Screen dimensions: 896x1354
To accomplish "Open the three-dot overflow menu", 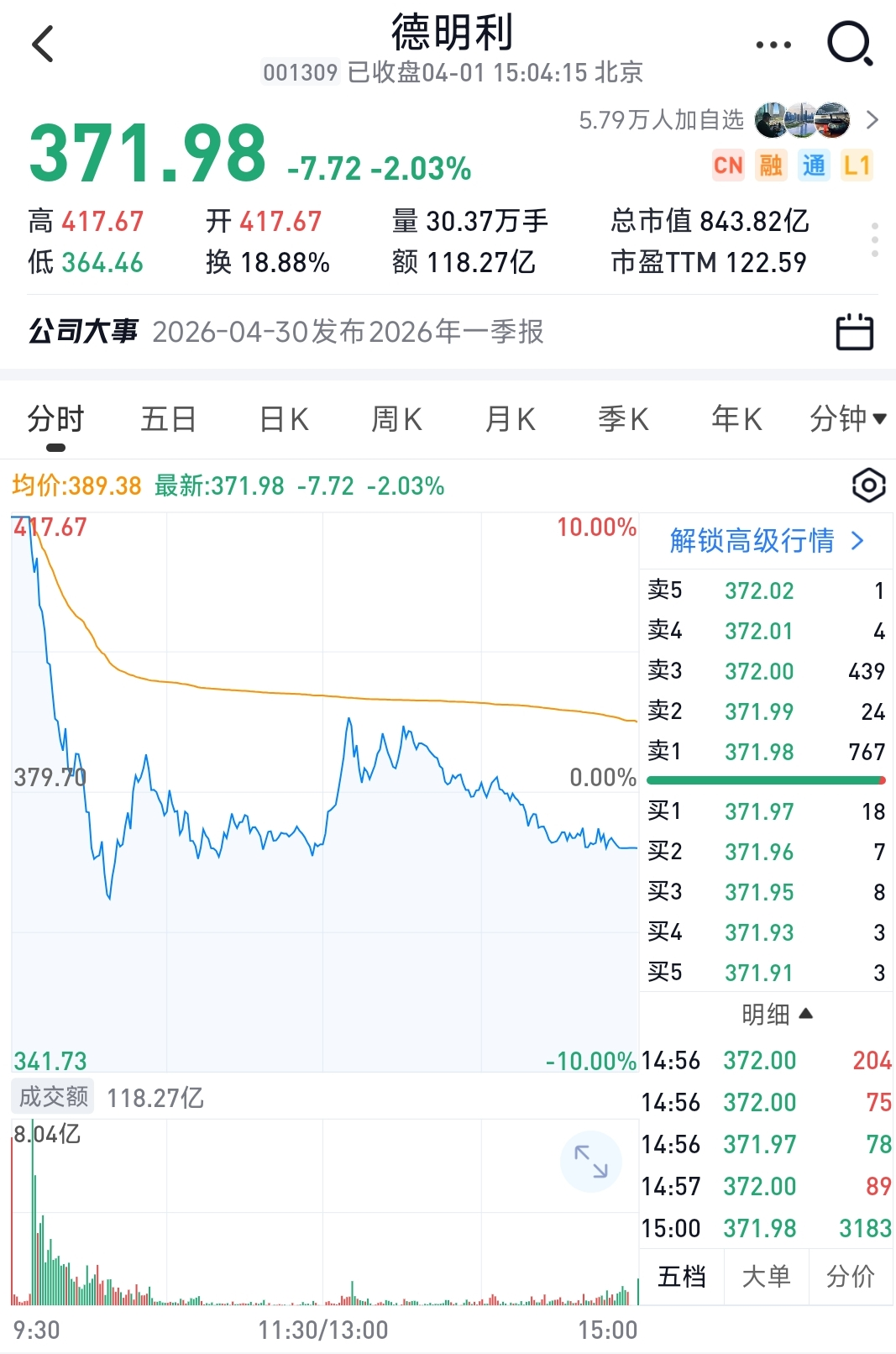I will [773, 45].
